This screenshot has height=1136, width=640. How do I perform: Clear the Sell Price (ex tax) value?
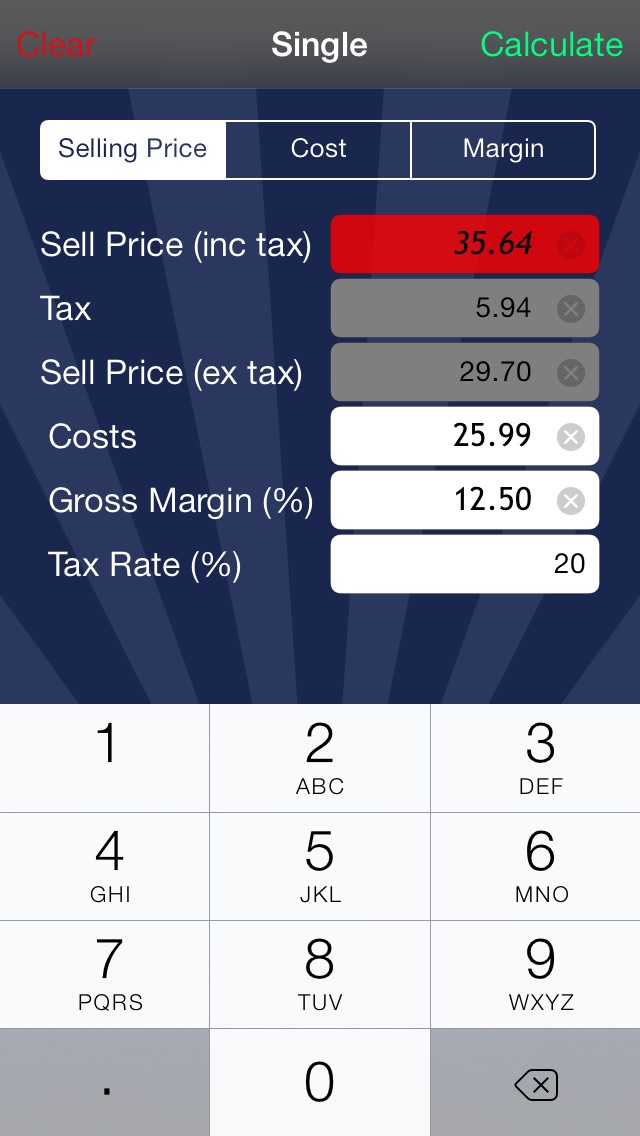pyautogui.click(x=570, y=372)
